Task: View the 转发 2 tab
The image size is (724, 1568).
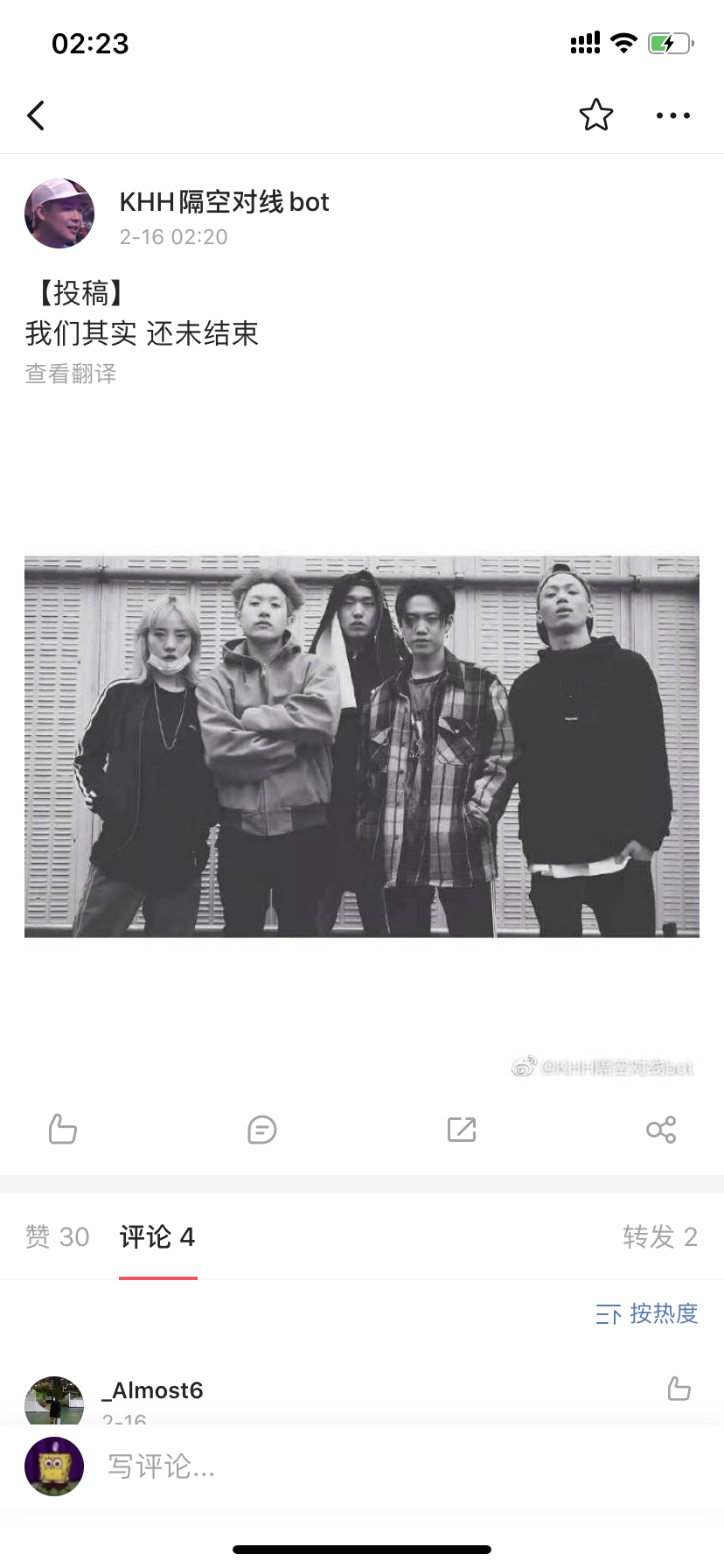Action: [x=659, y=1237]
